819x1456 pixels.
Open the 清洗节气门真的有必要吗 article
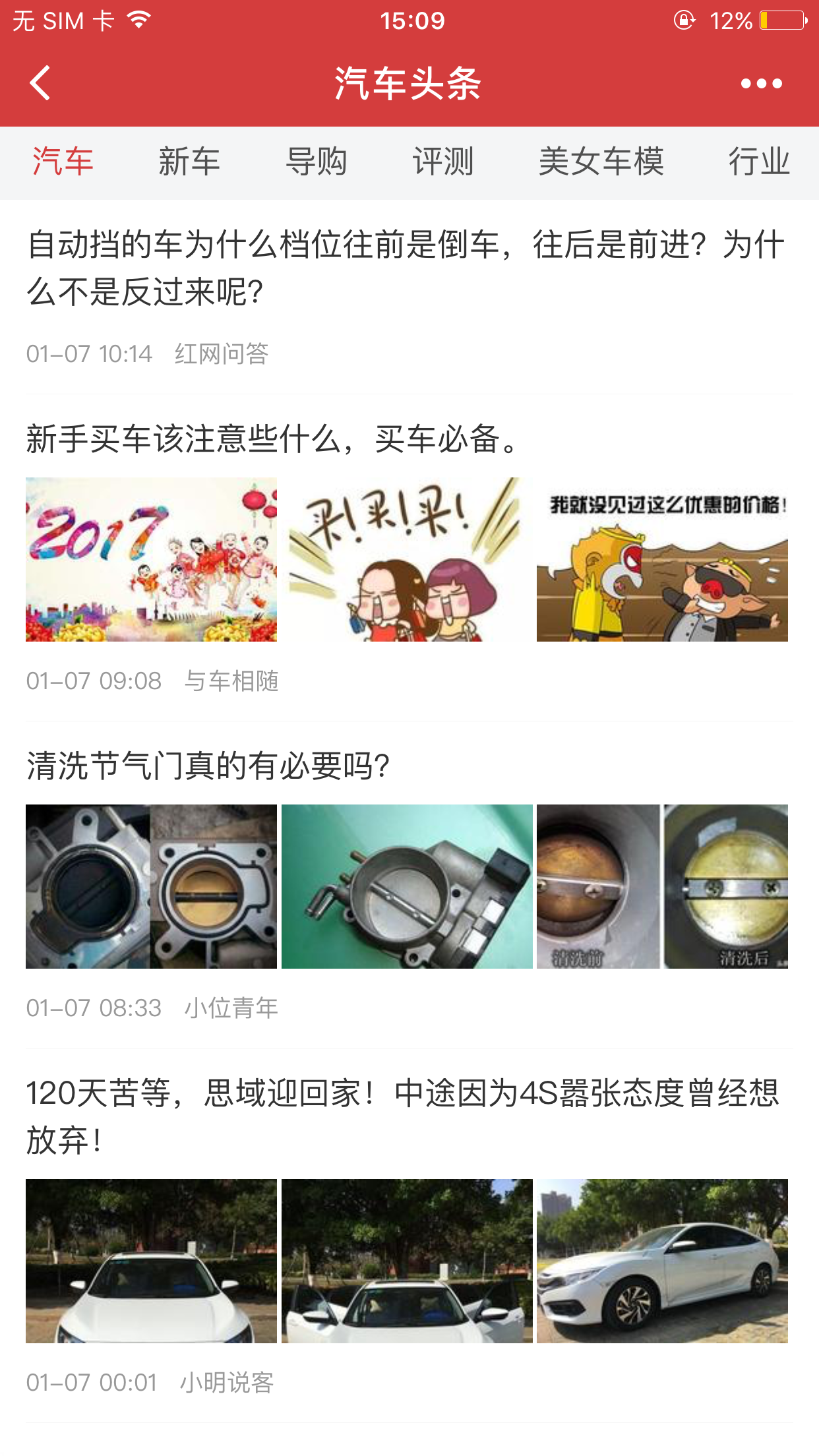tap(208, 766)
